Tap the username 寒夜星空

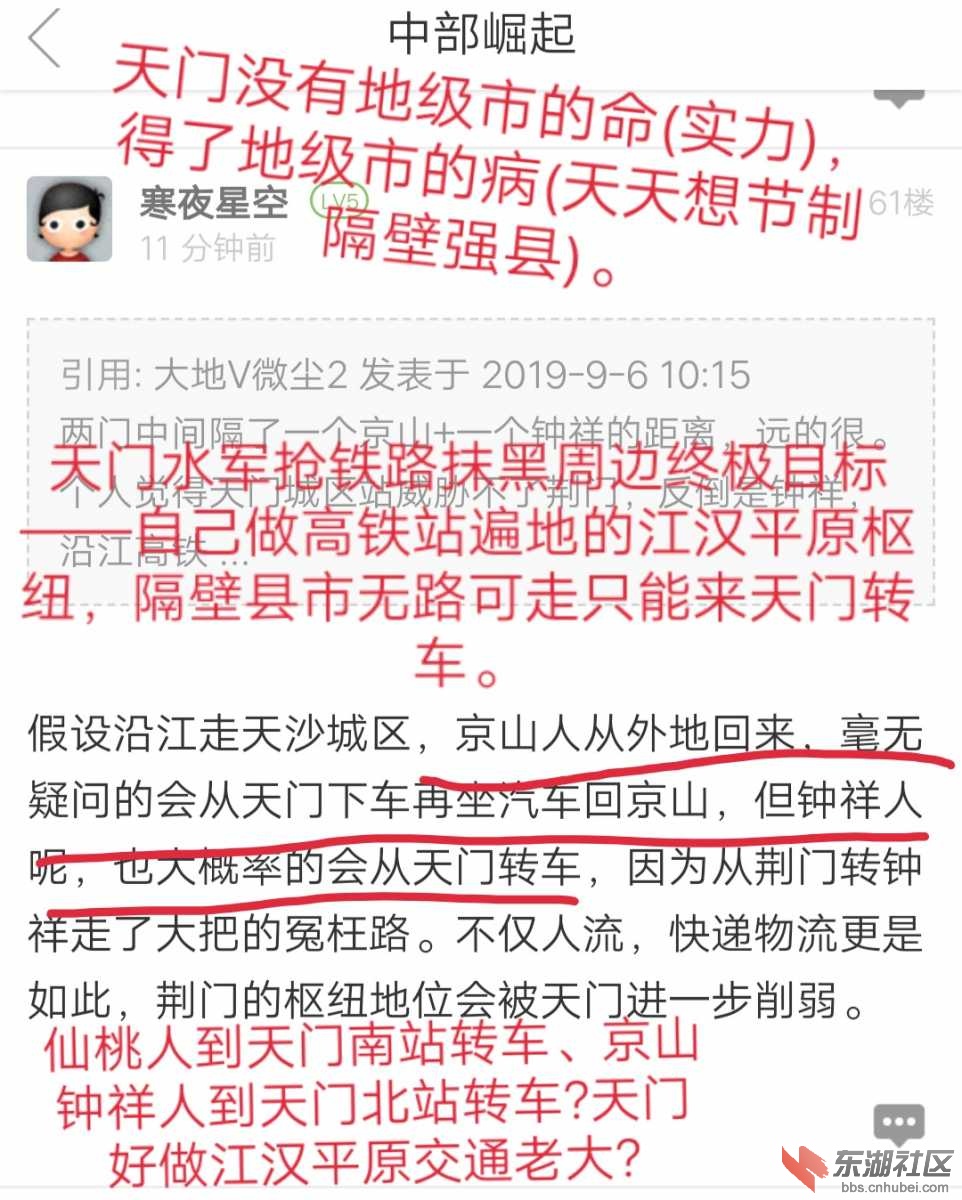point(213,203)
